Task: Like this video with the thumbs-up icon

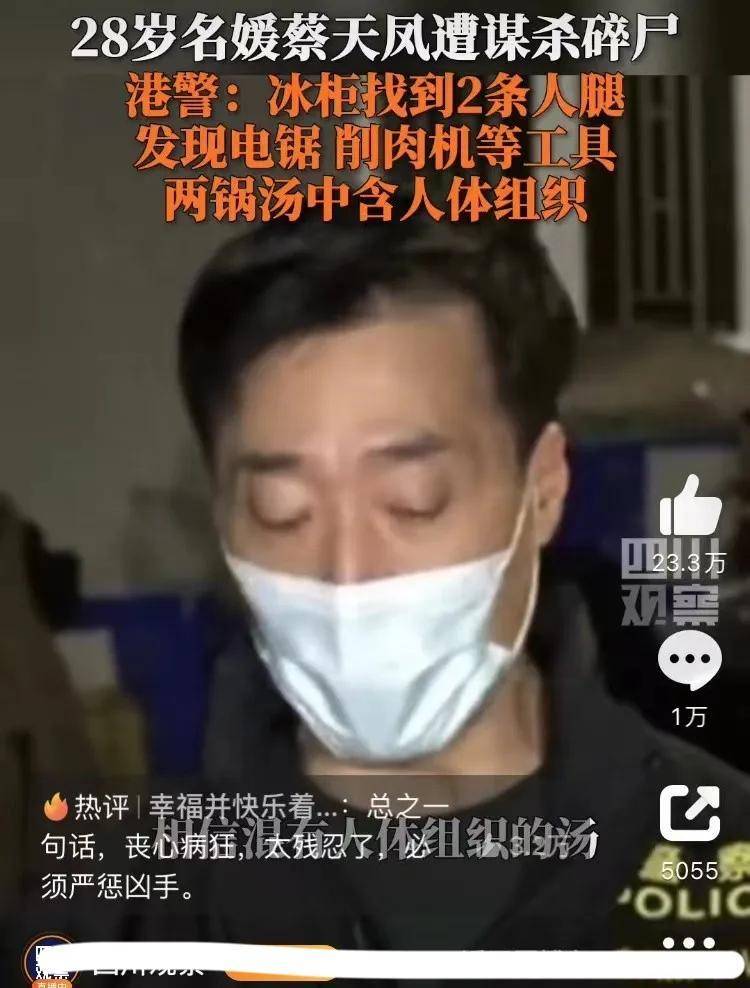Action: click(690, 507)
